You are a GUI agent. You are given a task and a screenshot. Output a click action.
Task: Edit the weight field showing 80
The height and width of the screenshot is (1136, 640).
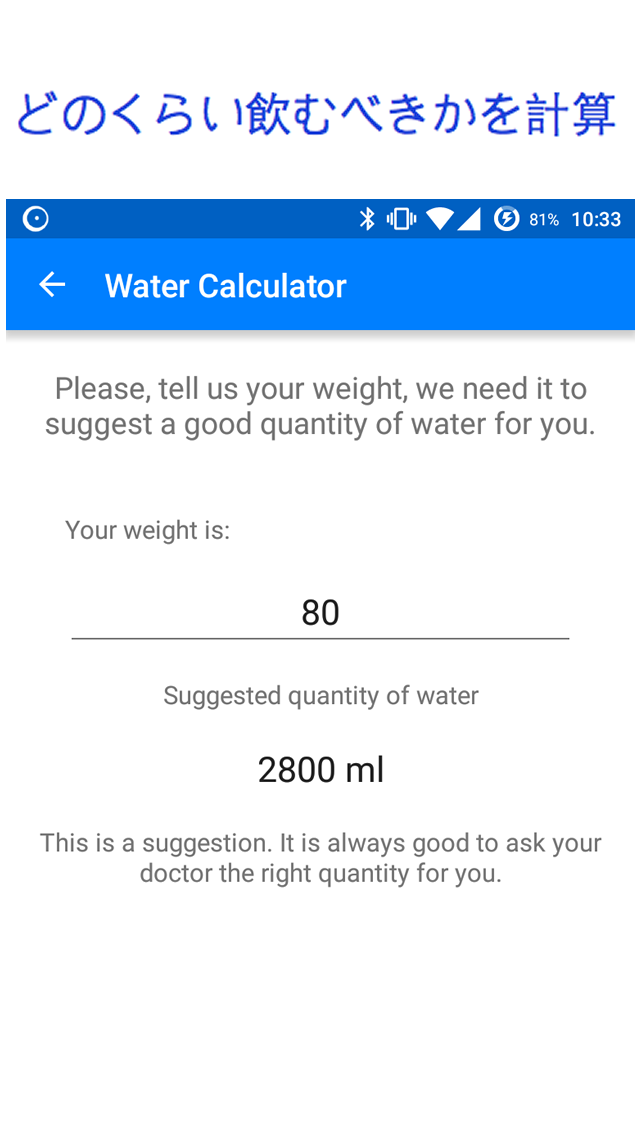point(320,612)
